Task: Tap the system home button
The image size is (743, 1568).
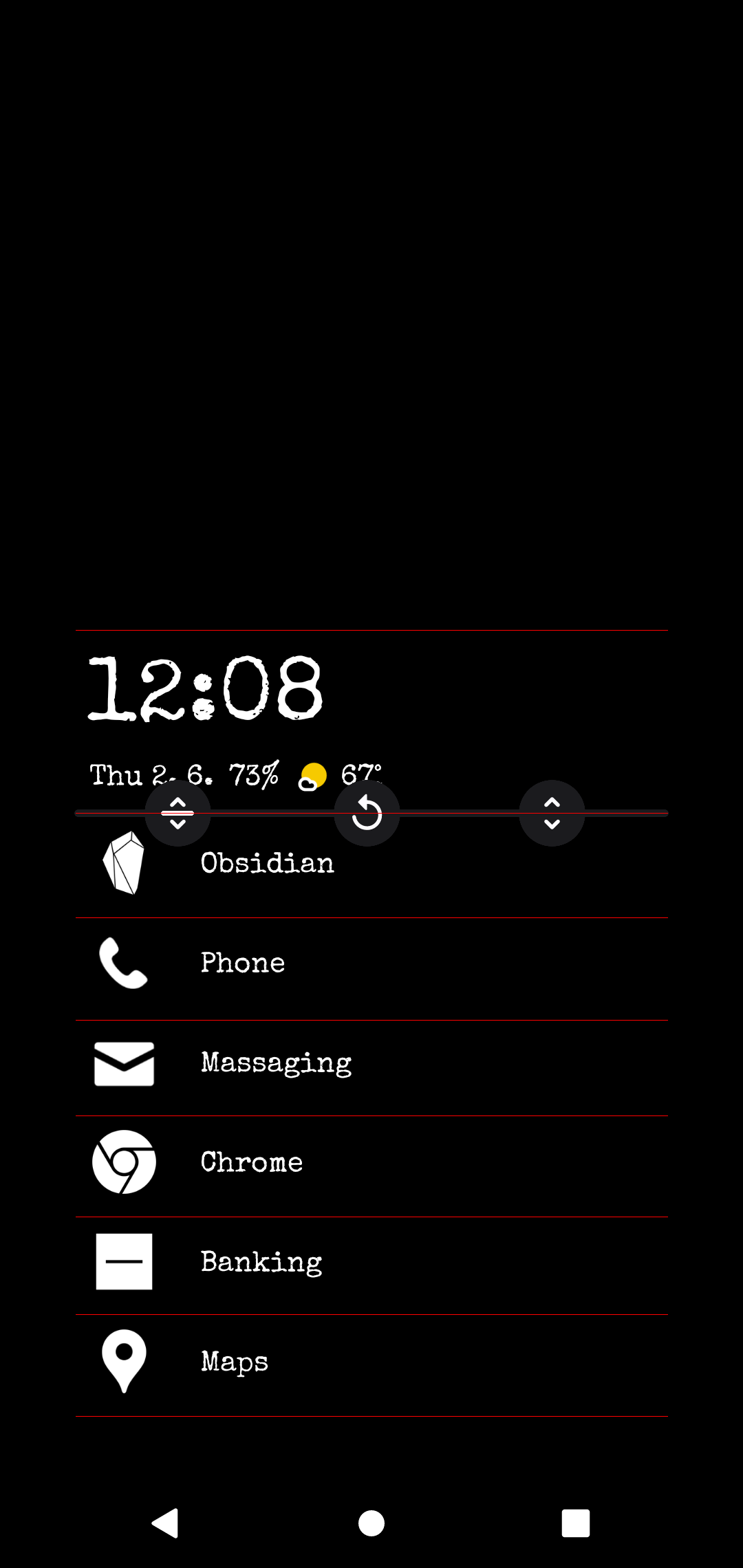Action: 371,1523
